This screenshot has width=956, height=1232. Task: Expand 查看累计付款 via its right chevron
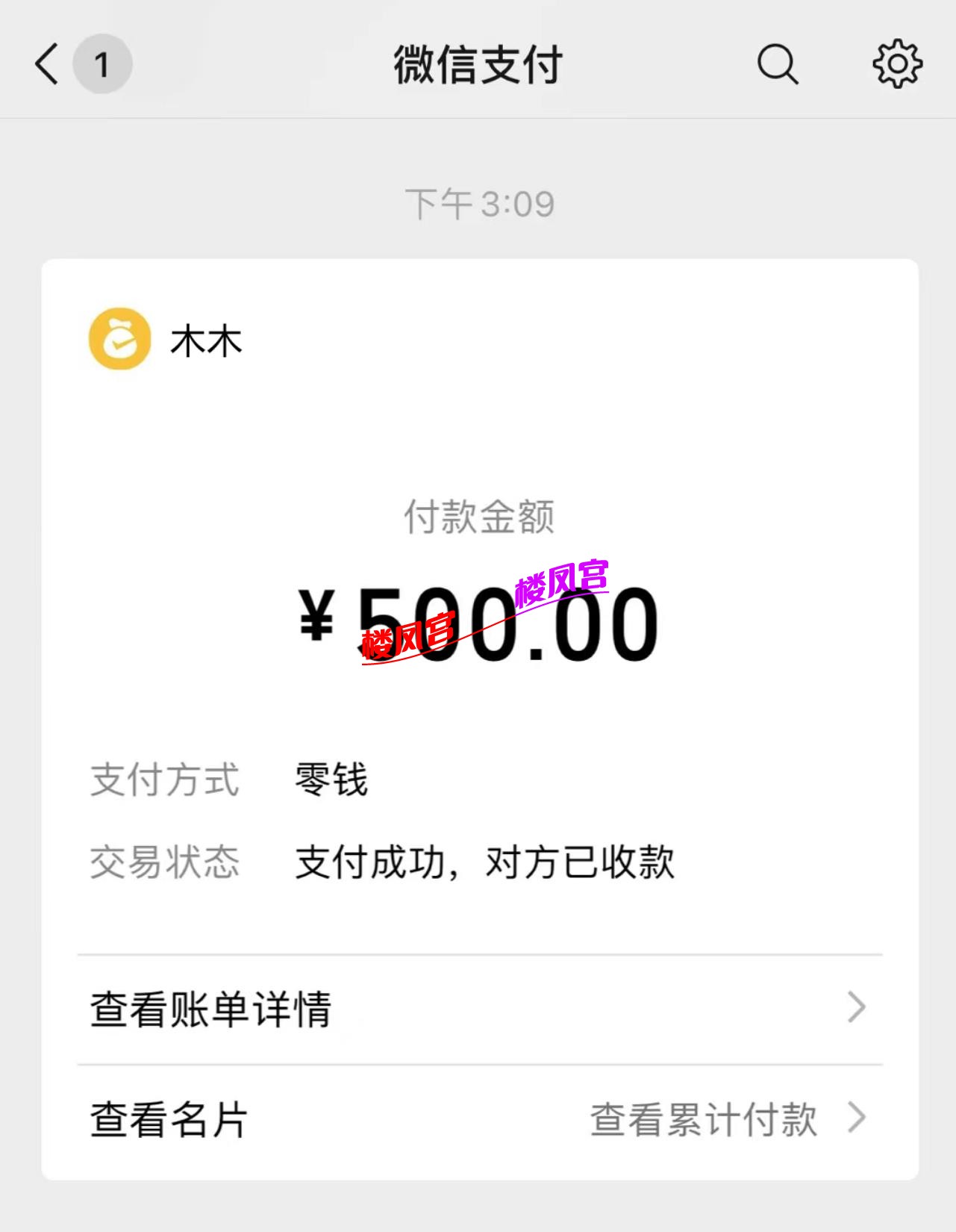point(857,1118)
